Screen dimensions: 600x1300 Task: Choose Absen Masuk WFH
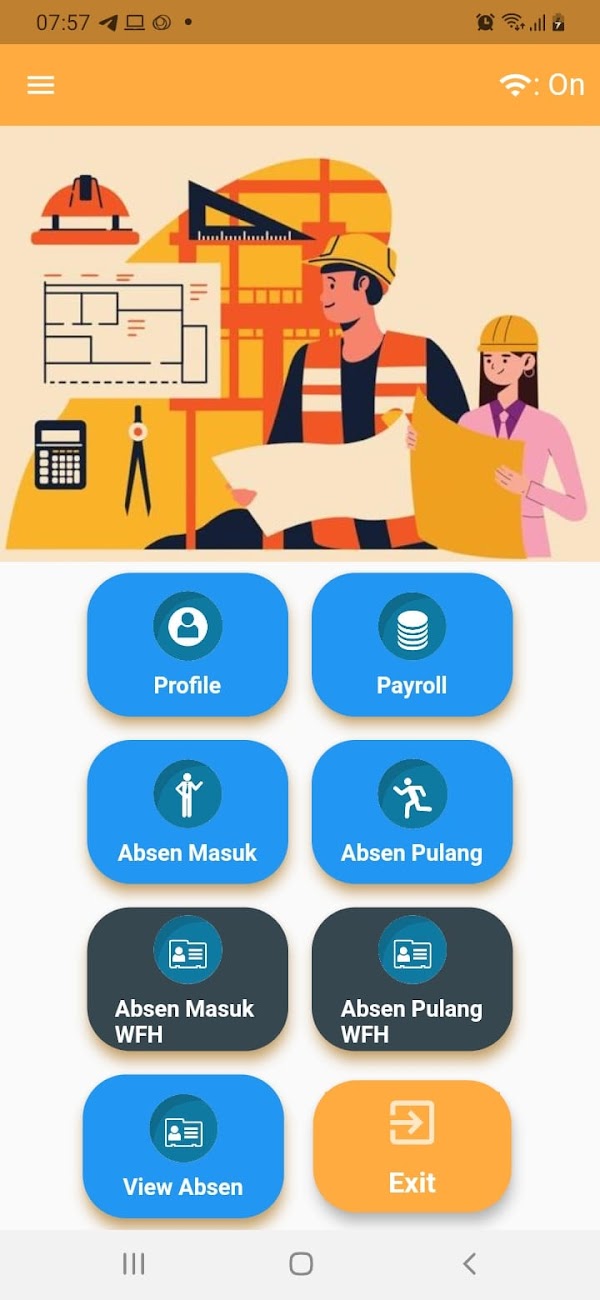click(187, 979)
